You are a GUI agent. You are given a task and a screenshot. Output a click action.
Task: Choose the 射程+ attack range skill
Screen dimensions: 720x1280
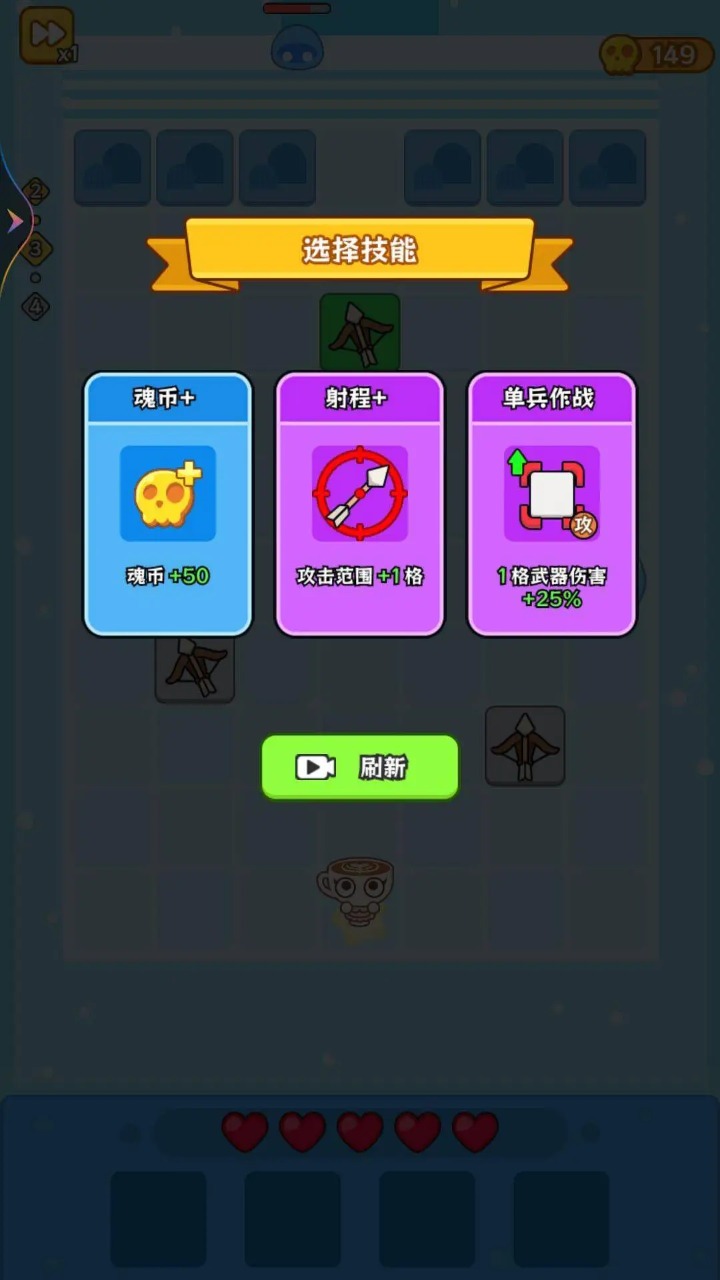pos(360,505)
